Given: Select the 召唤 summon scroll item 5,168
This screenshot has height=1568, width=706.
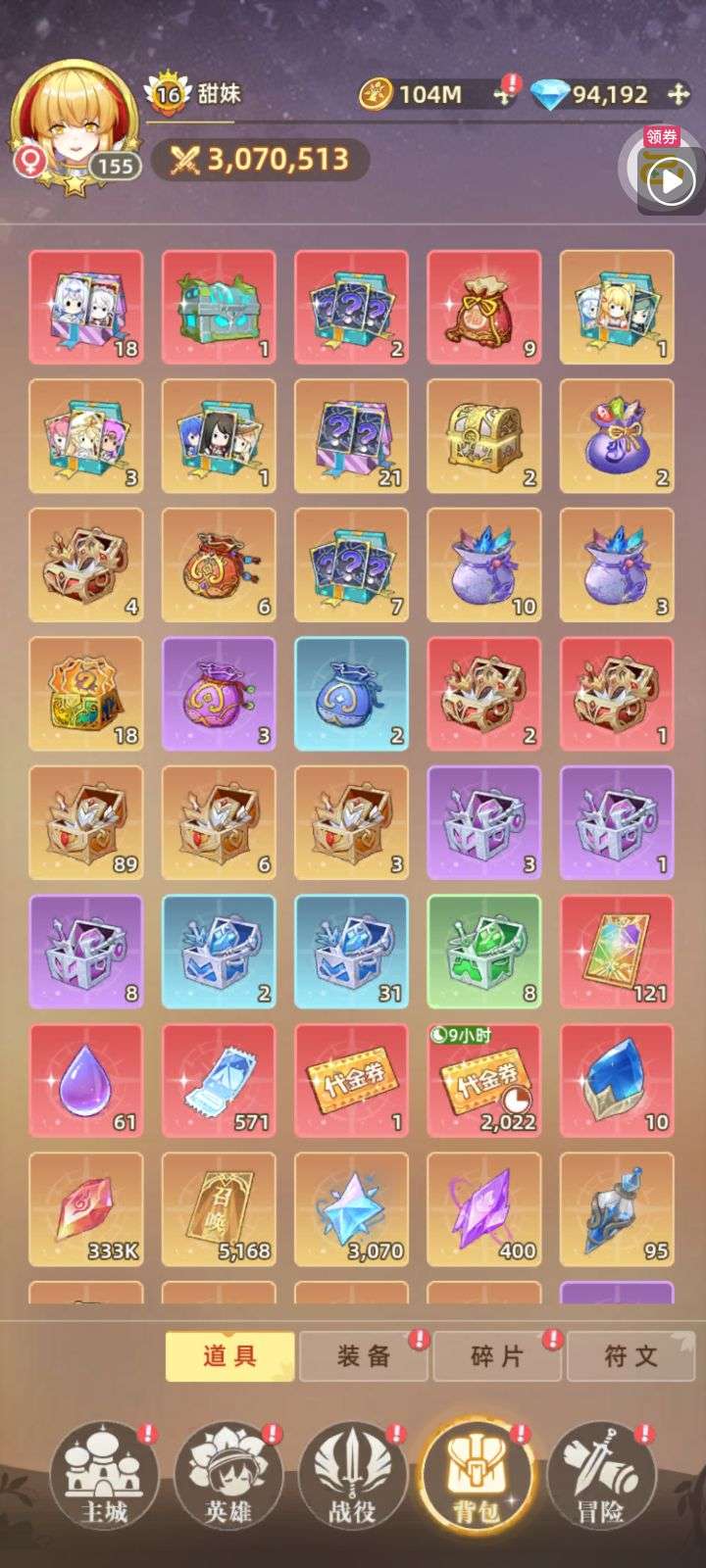Looking at the screenshot, I should click(219, 1209).
